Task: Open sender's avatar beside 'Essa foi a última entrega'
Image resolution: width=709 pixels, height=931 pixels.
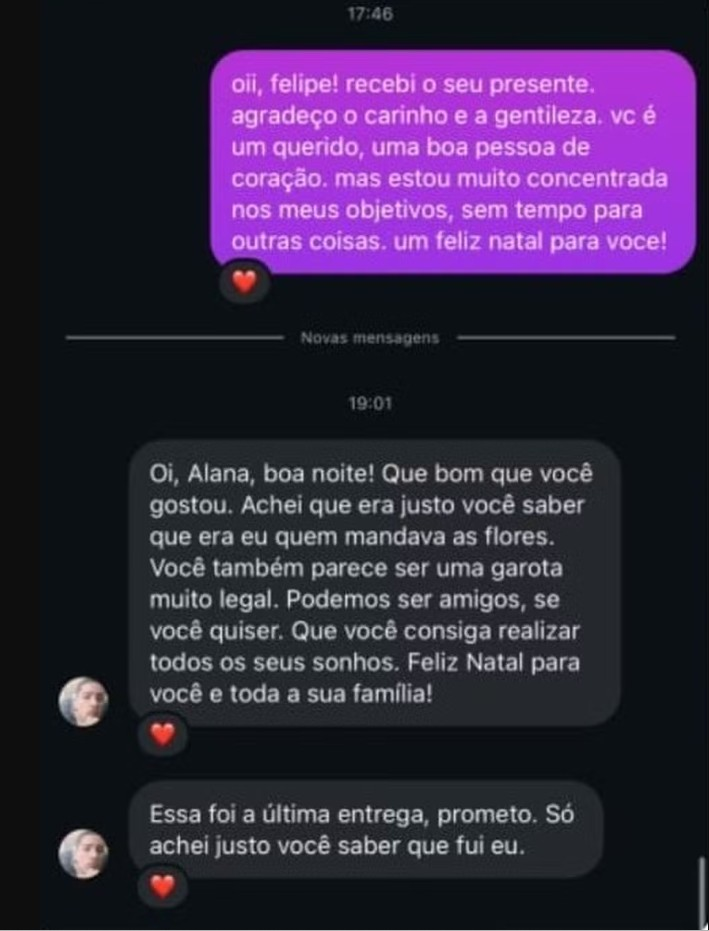Action: pos(84,853)
